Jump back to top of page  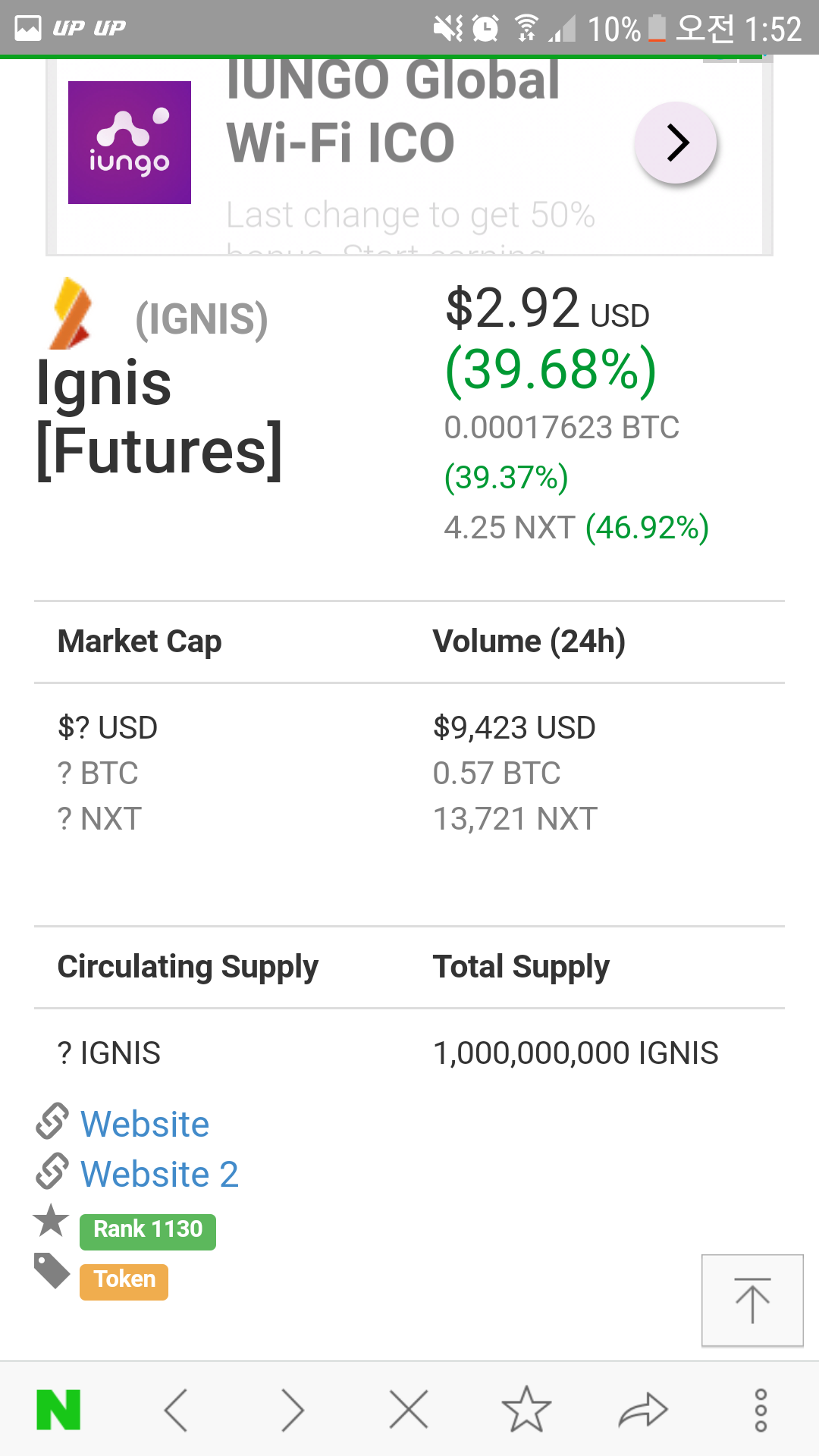click(x=752, y=1300)
